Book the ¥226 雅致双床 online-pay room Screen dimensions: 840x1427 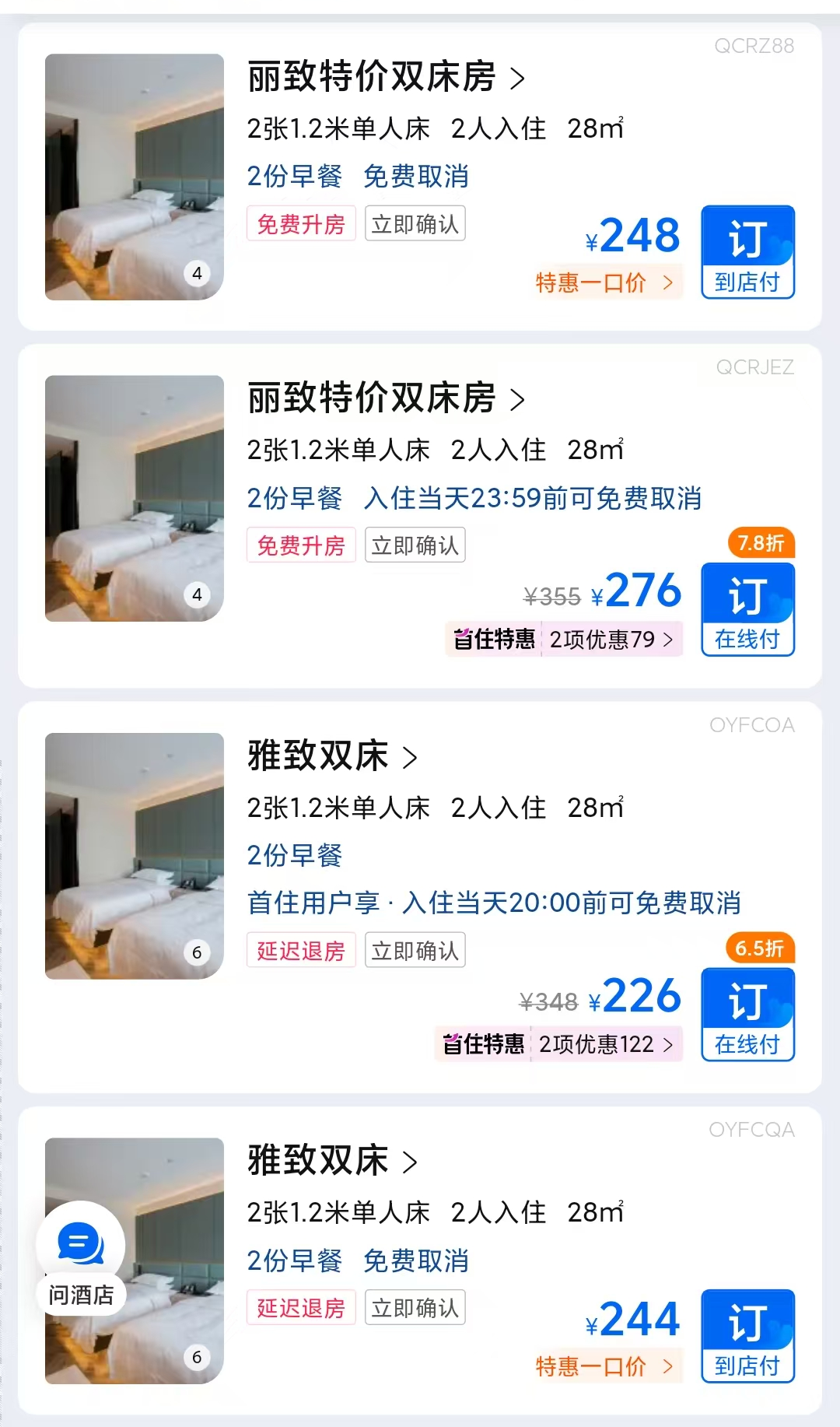(x=747, y=1015)
